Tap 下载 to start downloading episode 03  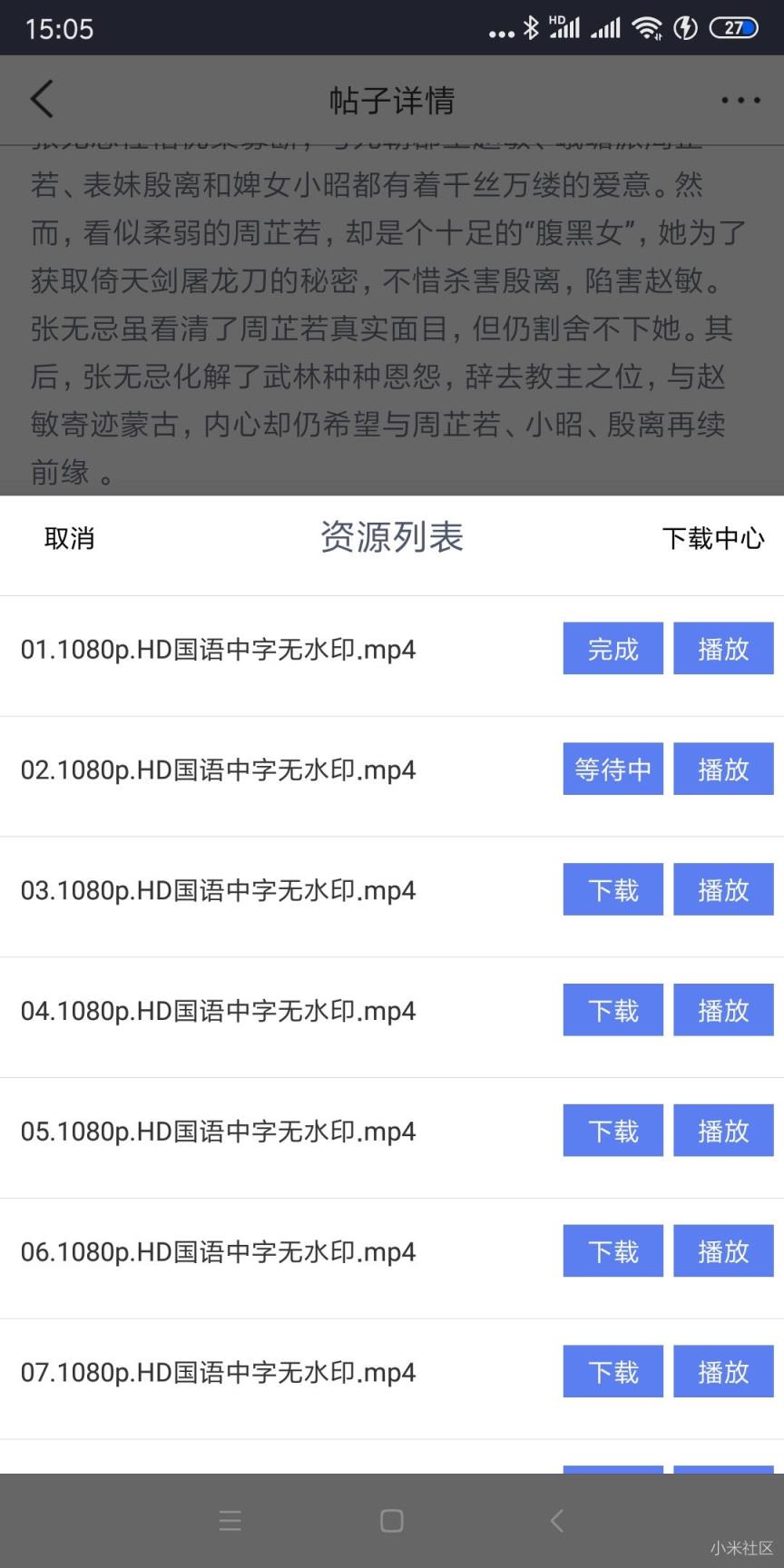(x=612, y=890)
